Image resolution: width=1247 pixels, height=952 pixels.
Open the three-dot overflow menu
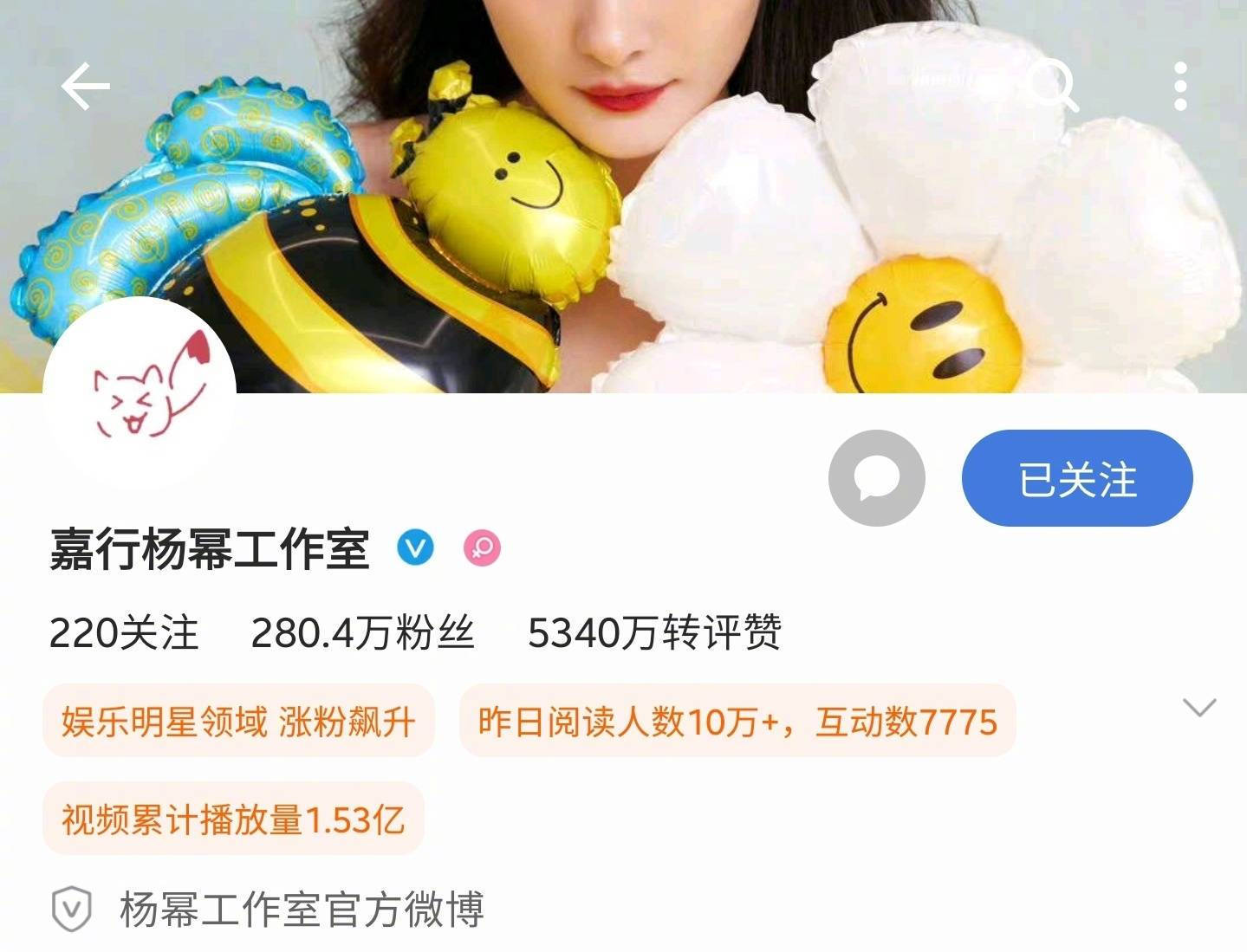click(x=1179, y=86)
